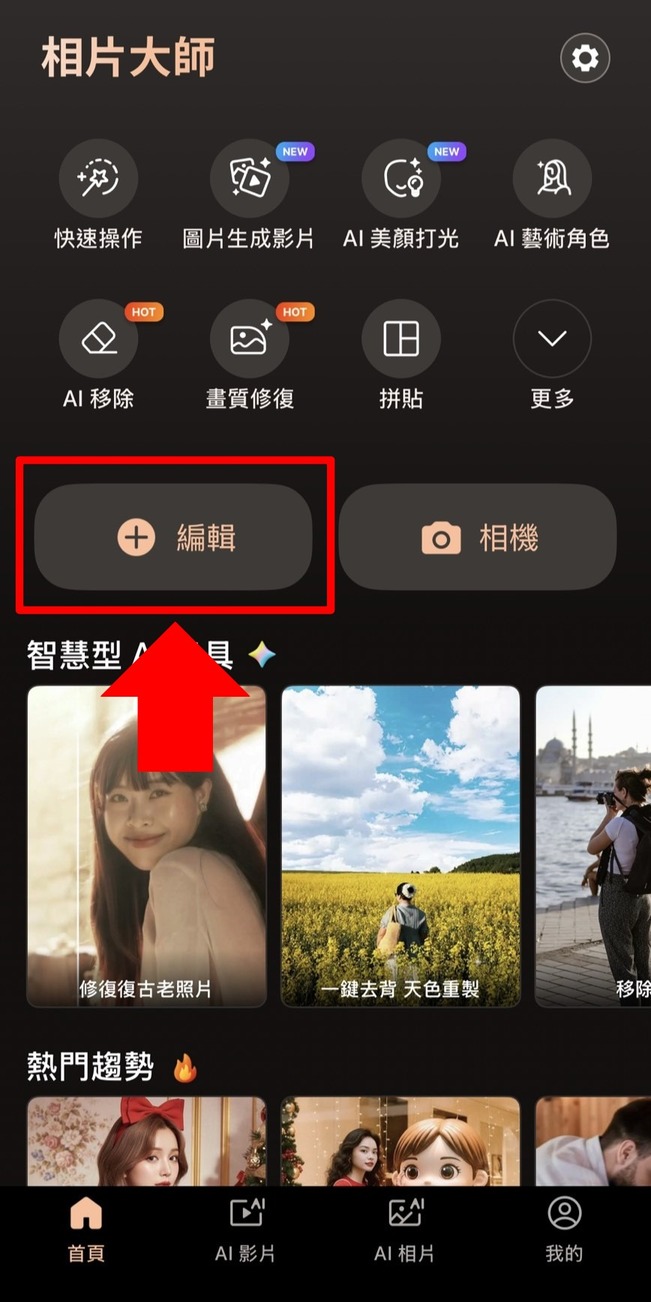Screen dimensions: 651x1302
Task: Tap the 編輯 button
Action: click(x=174, y=538)
